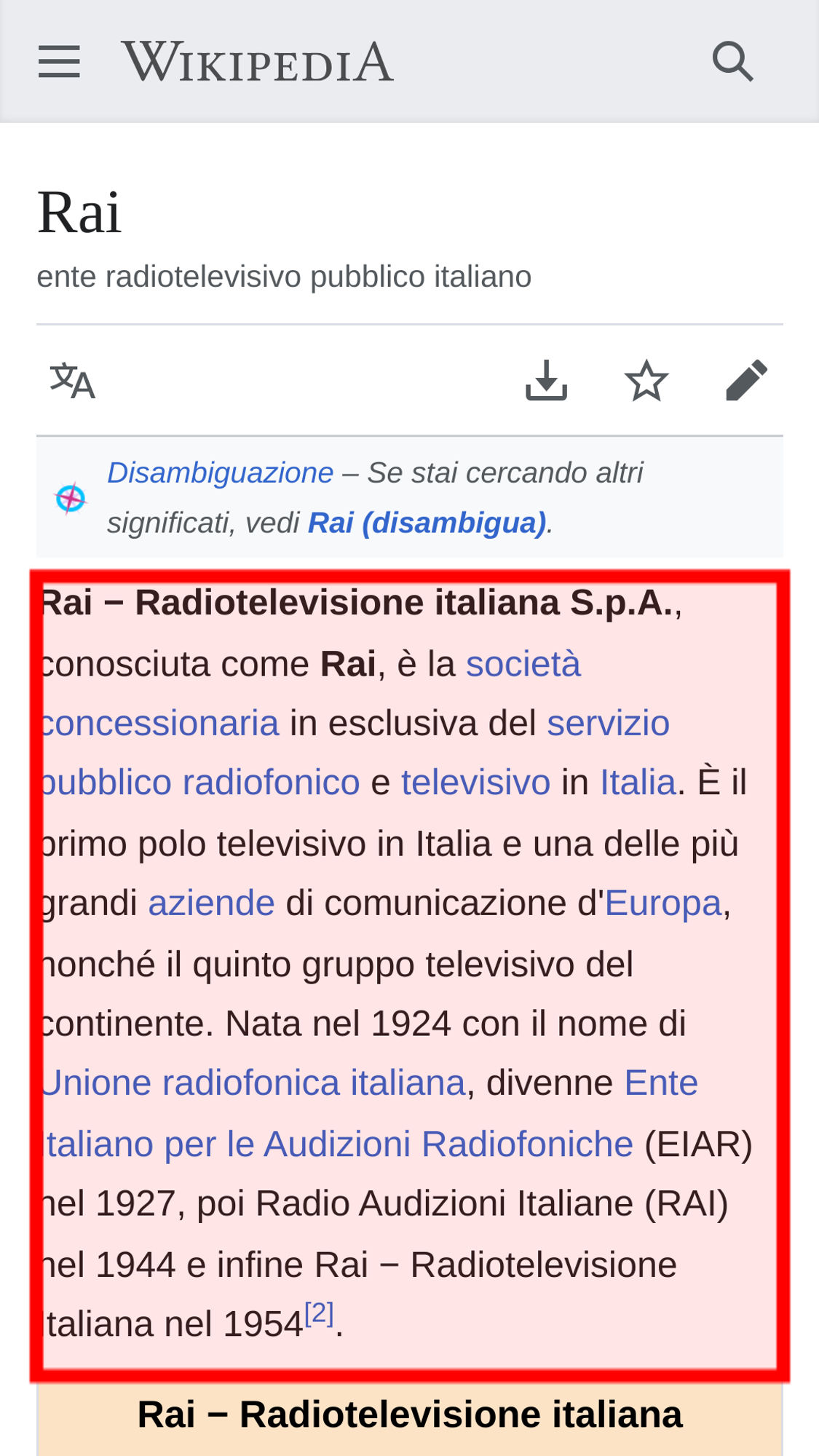Follow the televisivo link
Image resolution: width=819 pixels, height=1456 pixels.
point(475,783)
